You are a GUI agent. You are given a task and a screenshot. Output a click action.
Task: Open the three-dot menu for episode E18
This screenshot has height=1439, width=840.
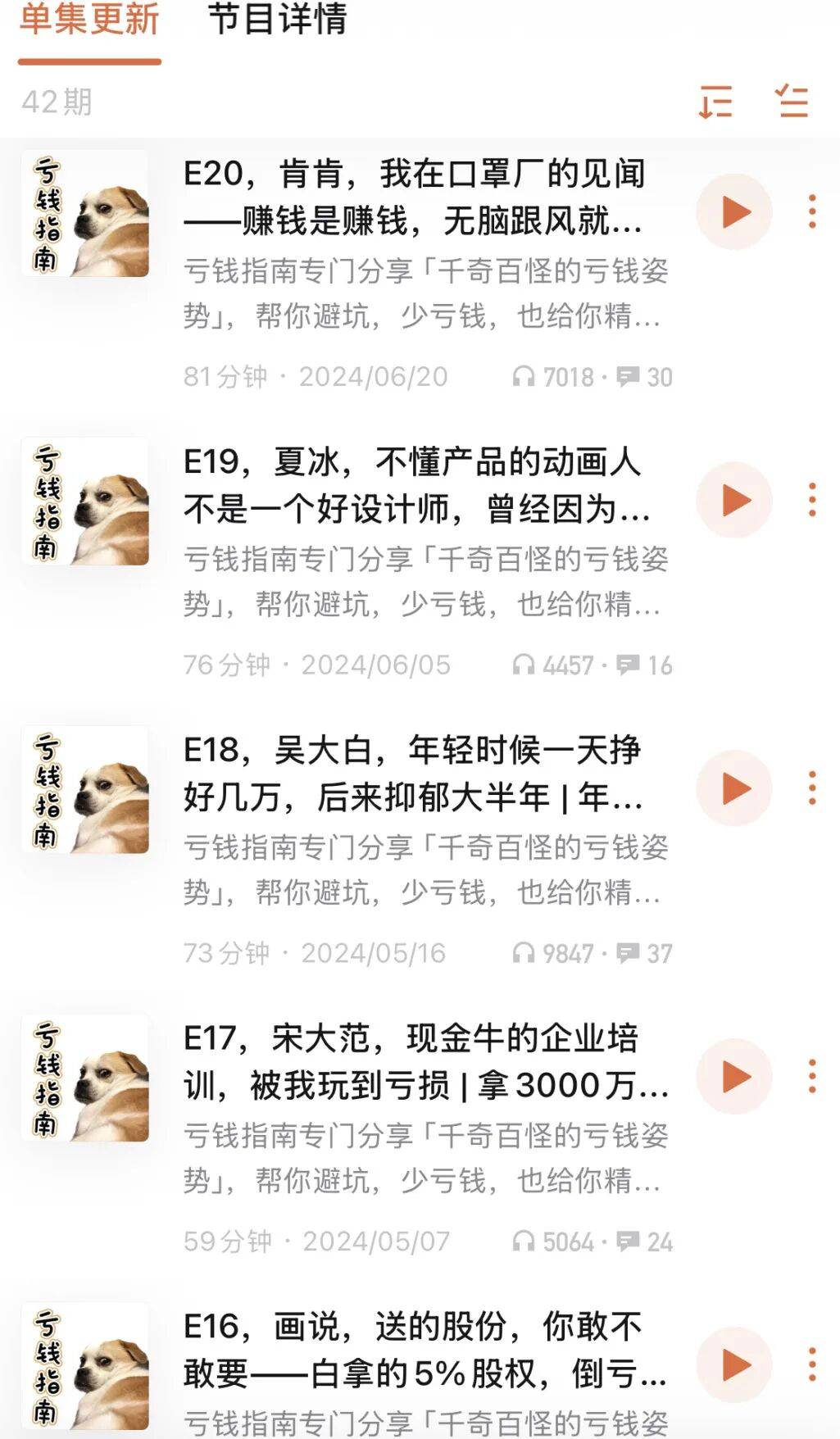point(810,788)
